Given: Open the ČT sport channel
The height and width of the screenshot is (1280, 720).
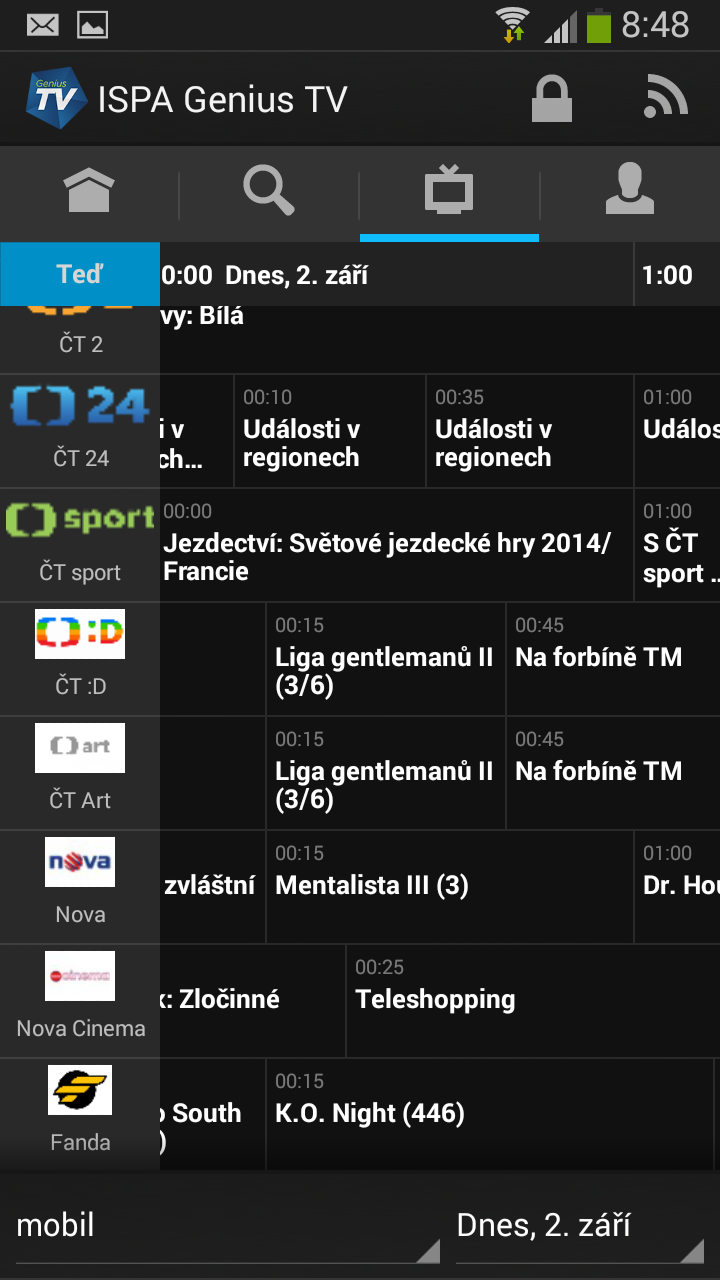Looking at the screenshot, I should [80, 545].
